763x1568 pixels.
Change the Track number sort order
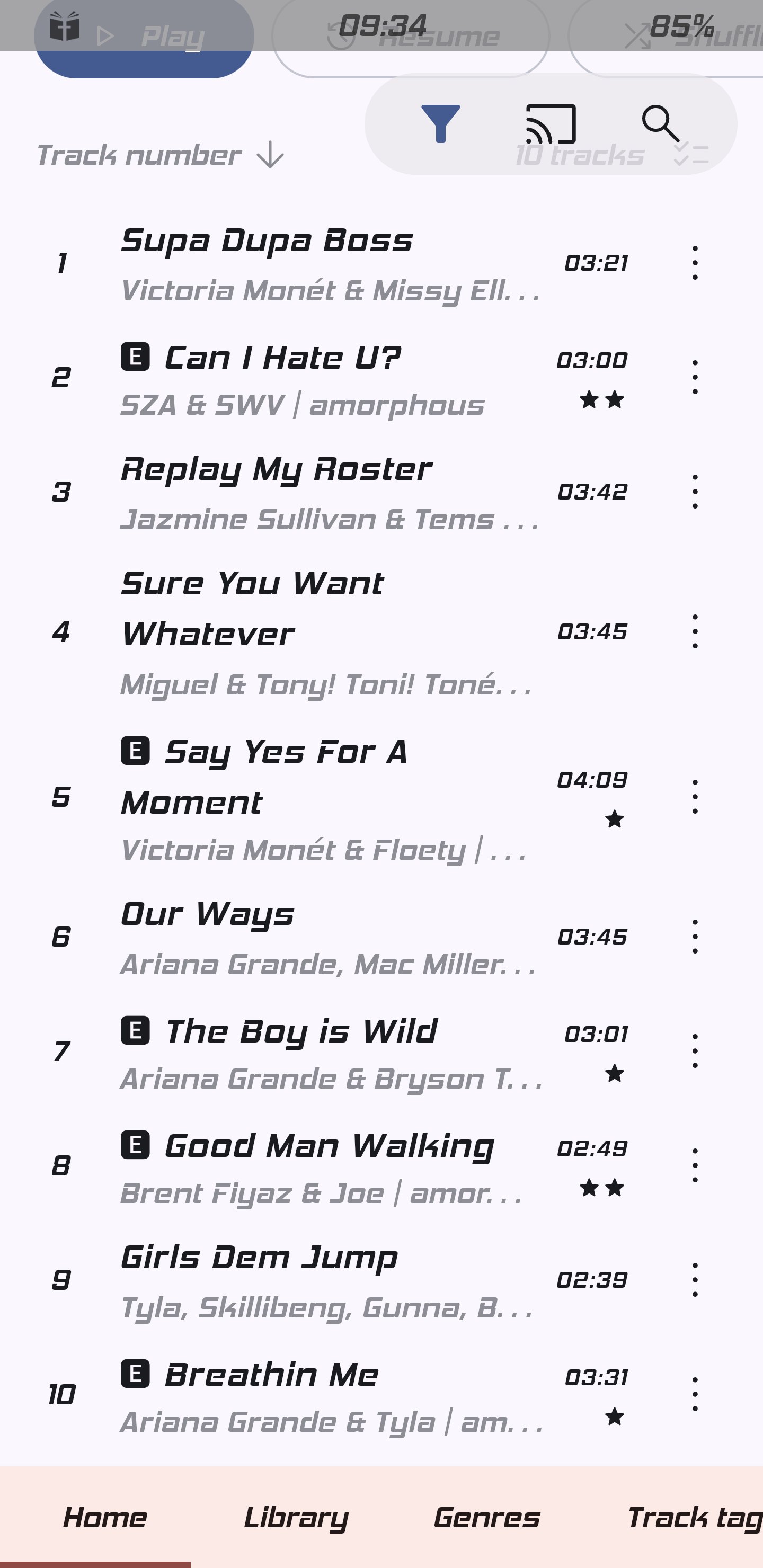(x=160, y=155)
